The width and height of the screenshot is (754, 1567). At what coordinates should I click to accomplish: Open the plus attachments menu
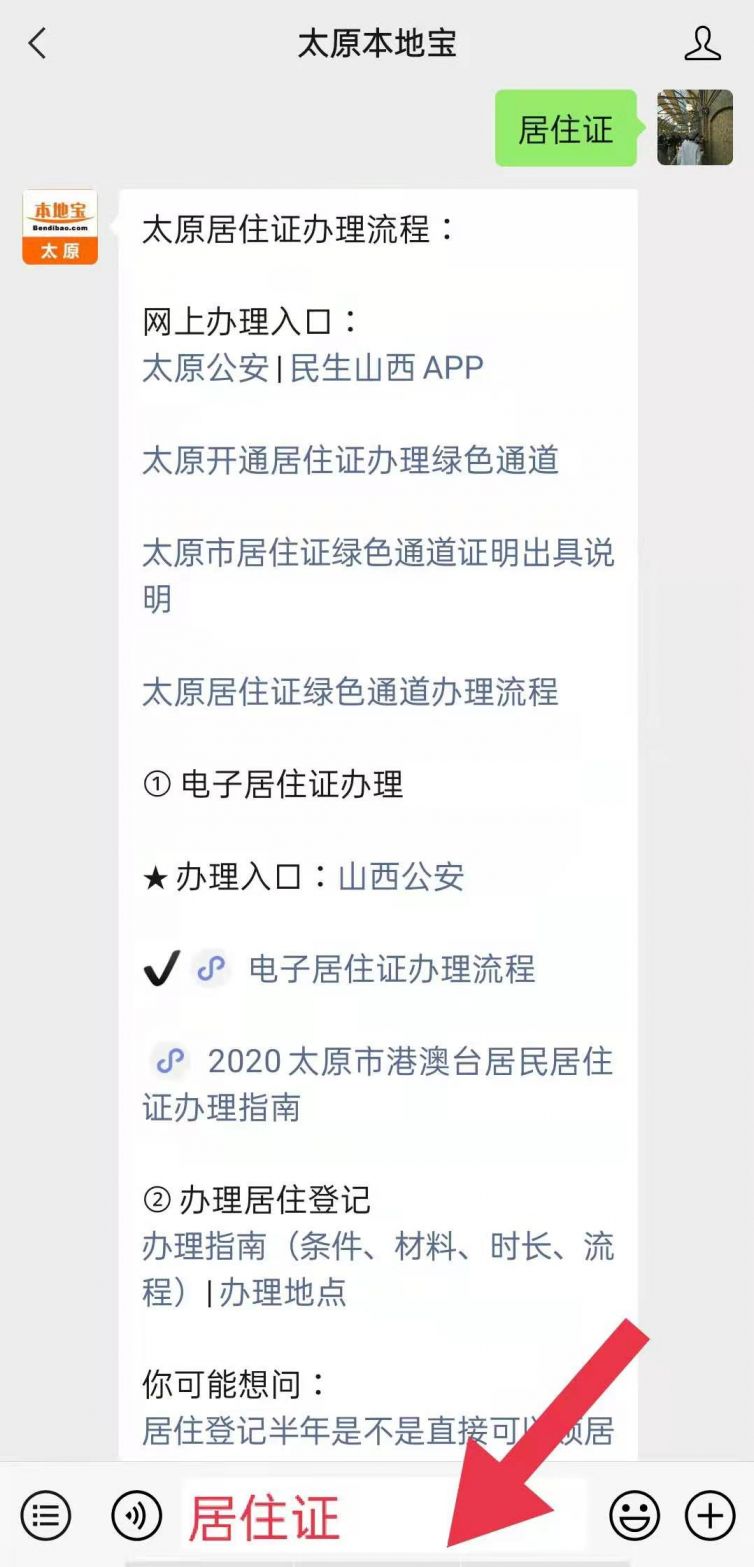[709, 1516]
